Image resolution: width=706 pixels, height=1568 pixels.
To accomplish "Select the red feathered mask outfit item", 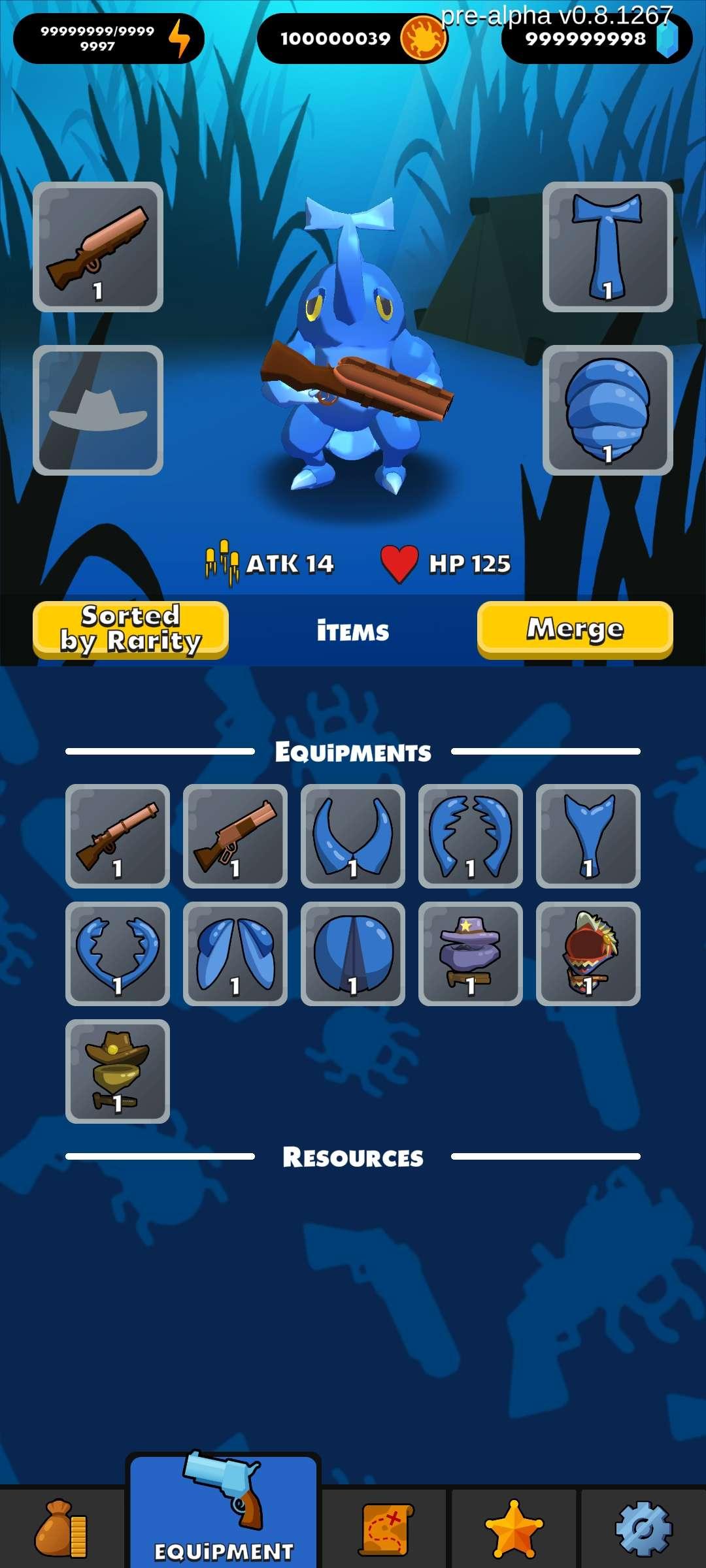I will tap(588, 954).
